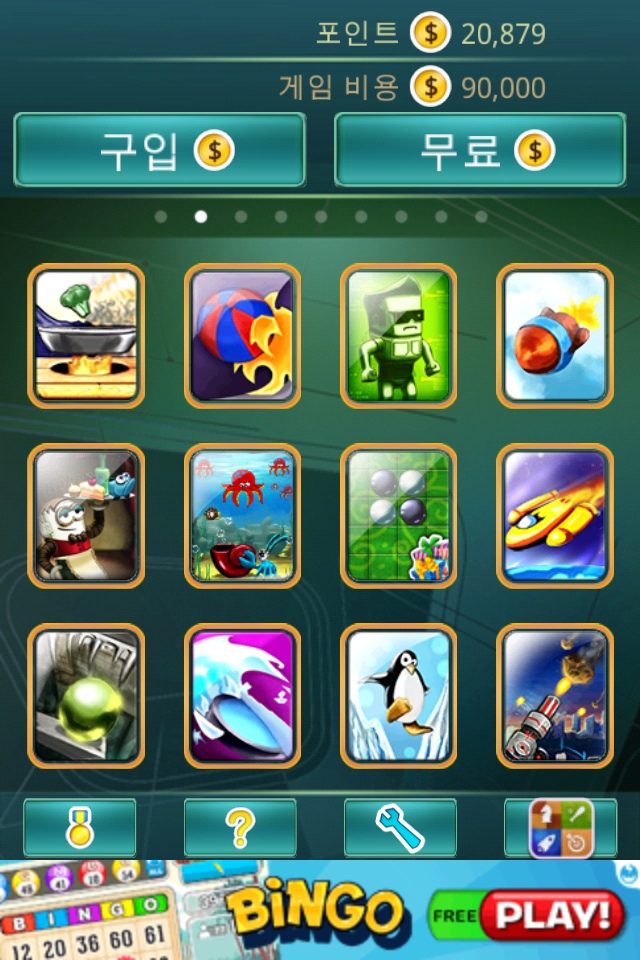Open the purple wave surfing game
This screenshot has height=960, width=640.
242,696
